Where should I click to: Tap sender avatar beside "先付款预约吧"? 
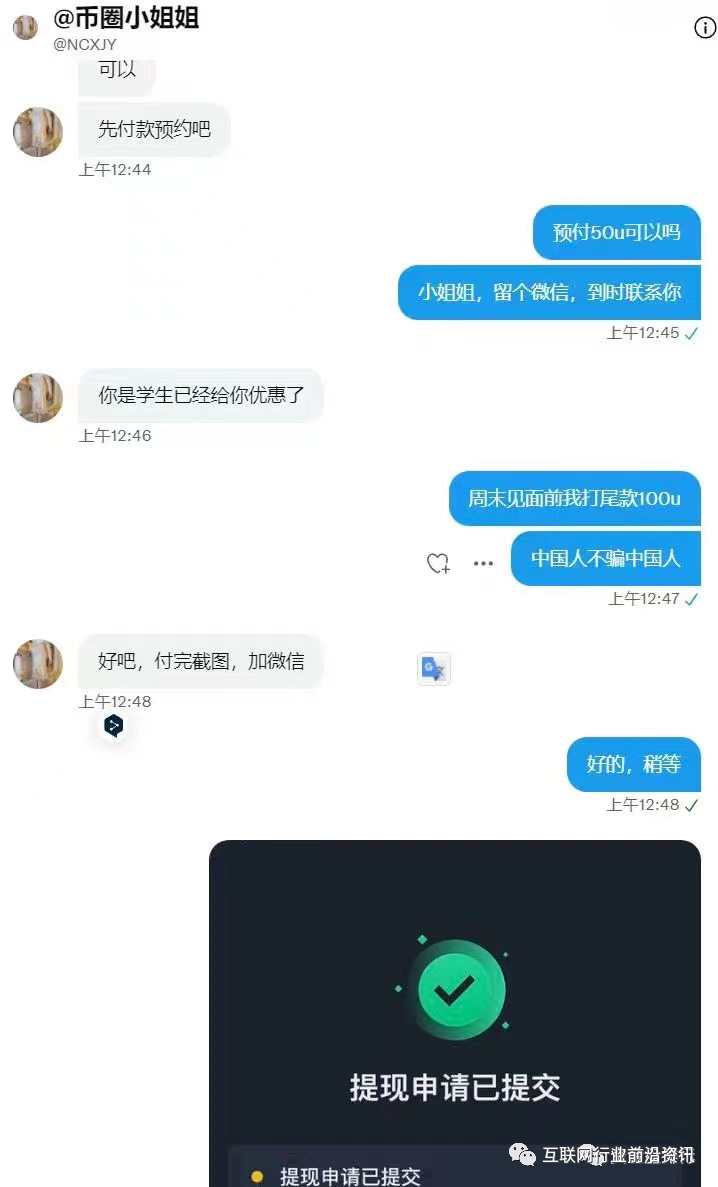click(x=38, y=131)
